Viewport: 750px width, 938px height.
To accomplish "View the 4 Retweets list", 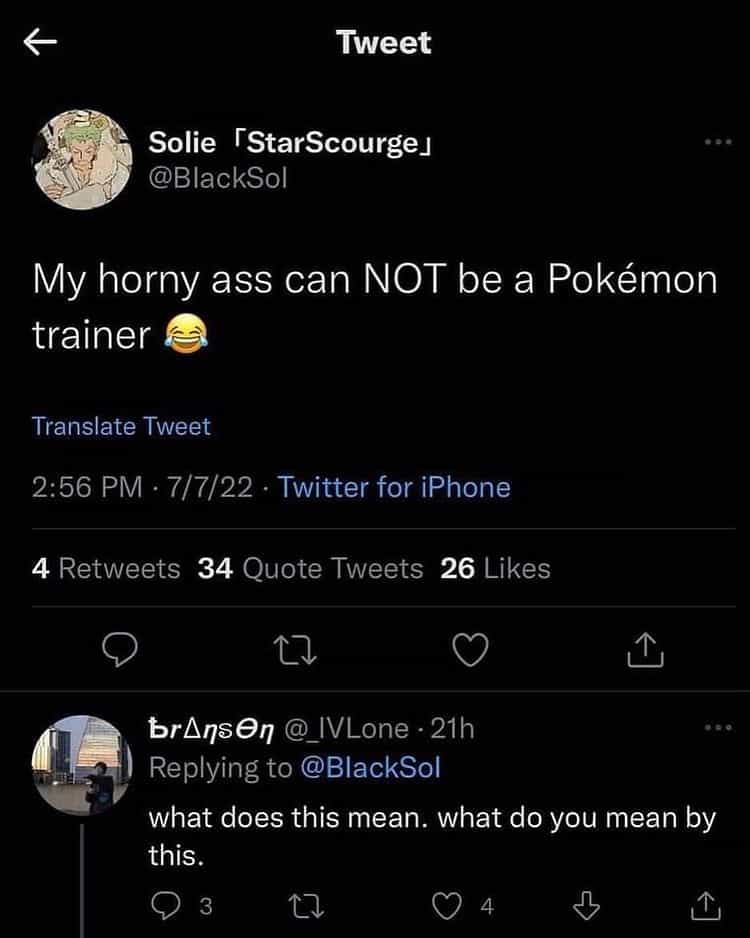I will coord(106,569).
